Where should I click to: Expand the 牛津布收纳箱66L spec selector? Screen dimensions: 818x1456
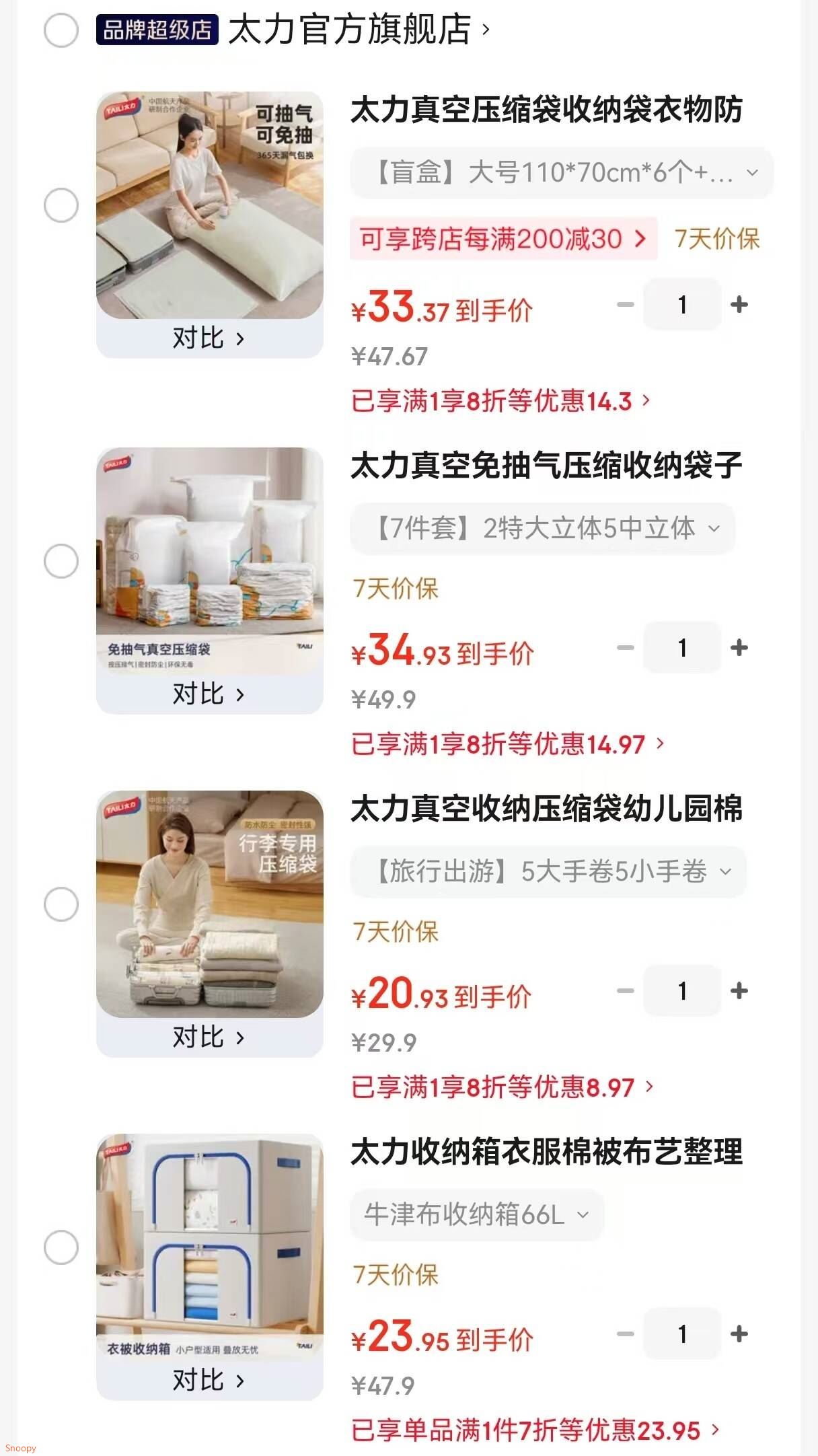point(476,1214)
